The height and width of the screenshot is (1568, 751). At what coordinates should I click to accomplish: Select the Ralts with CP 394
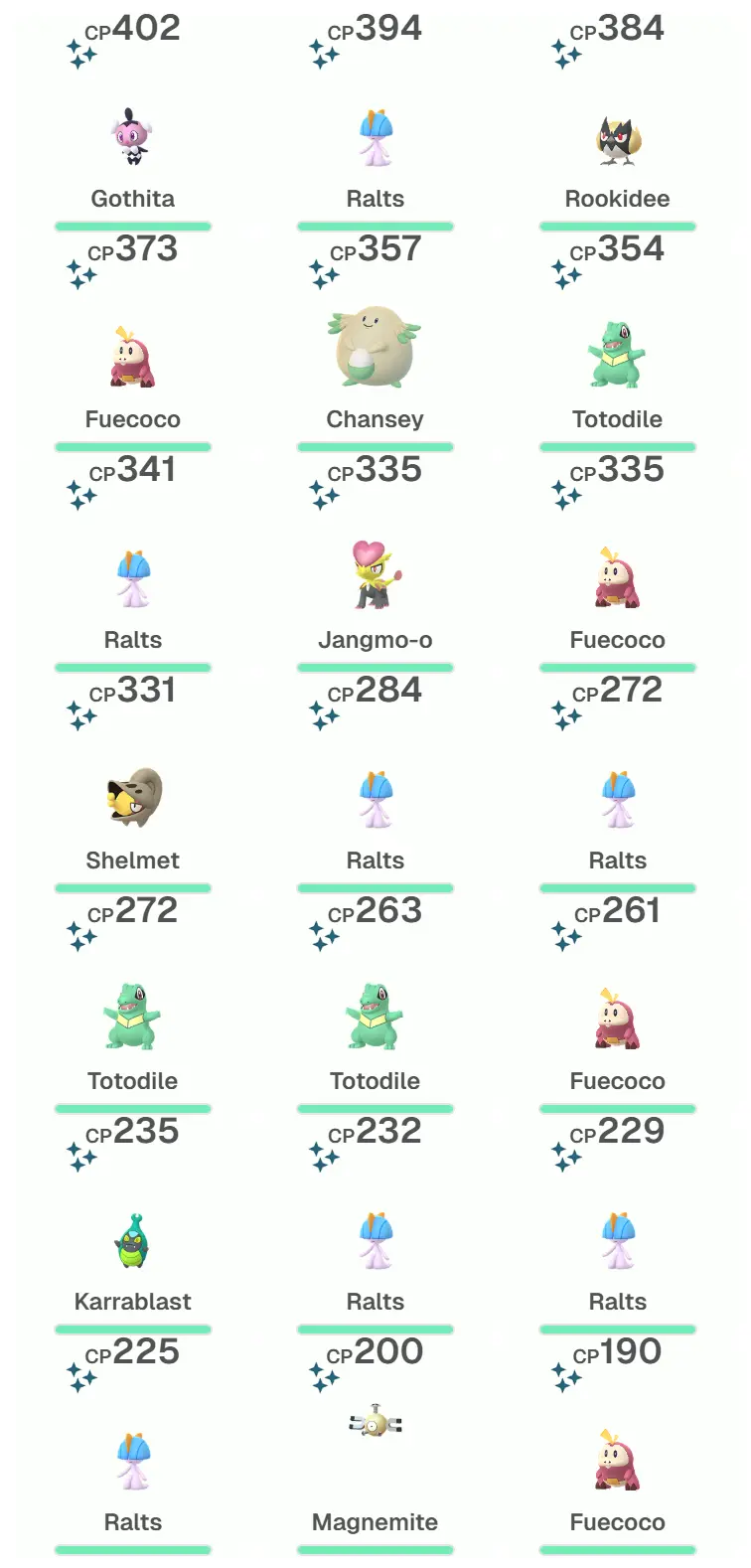coord(375,139)
